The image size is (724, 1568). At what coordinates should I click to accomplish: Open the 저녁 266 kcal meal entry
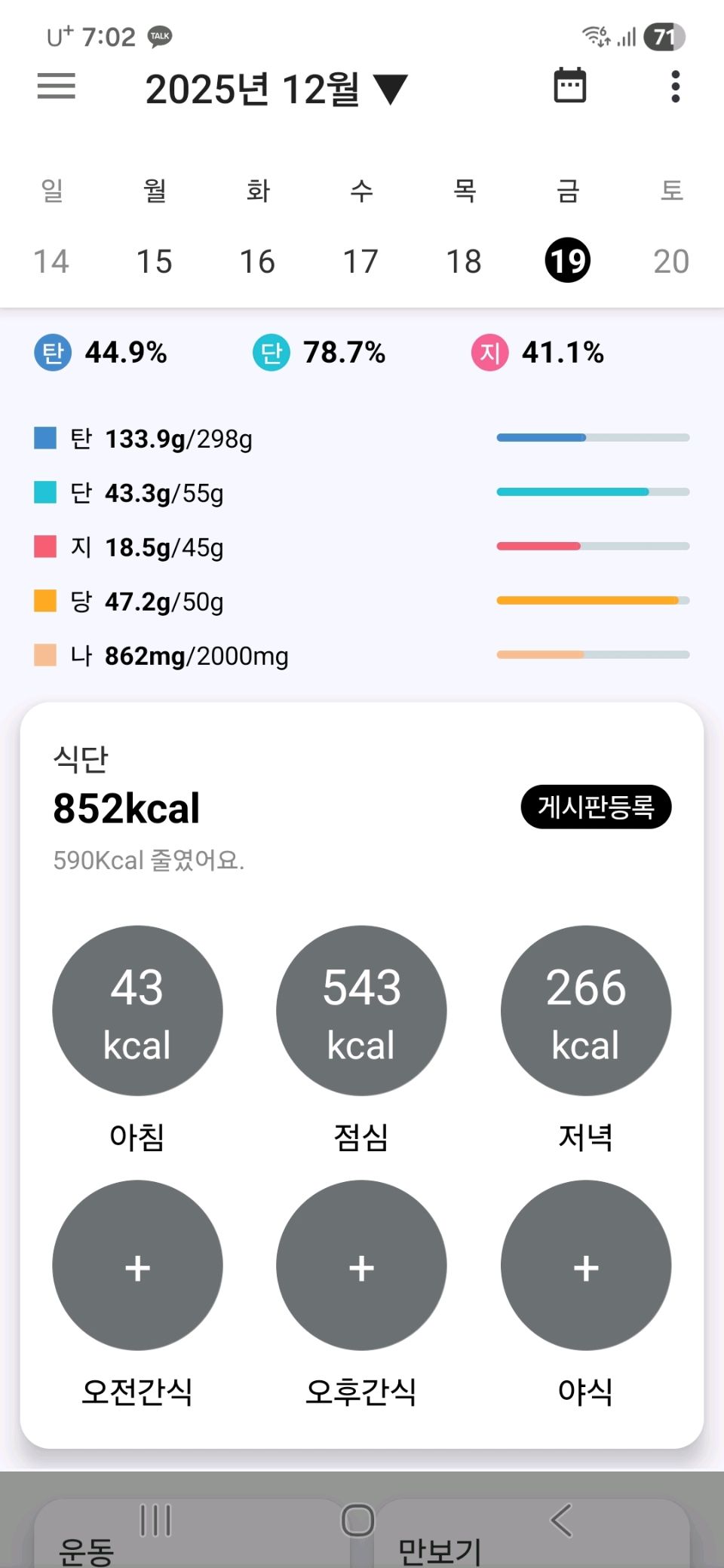point(586,1010)
